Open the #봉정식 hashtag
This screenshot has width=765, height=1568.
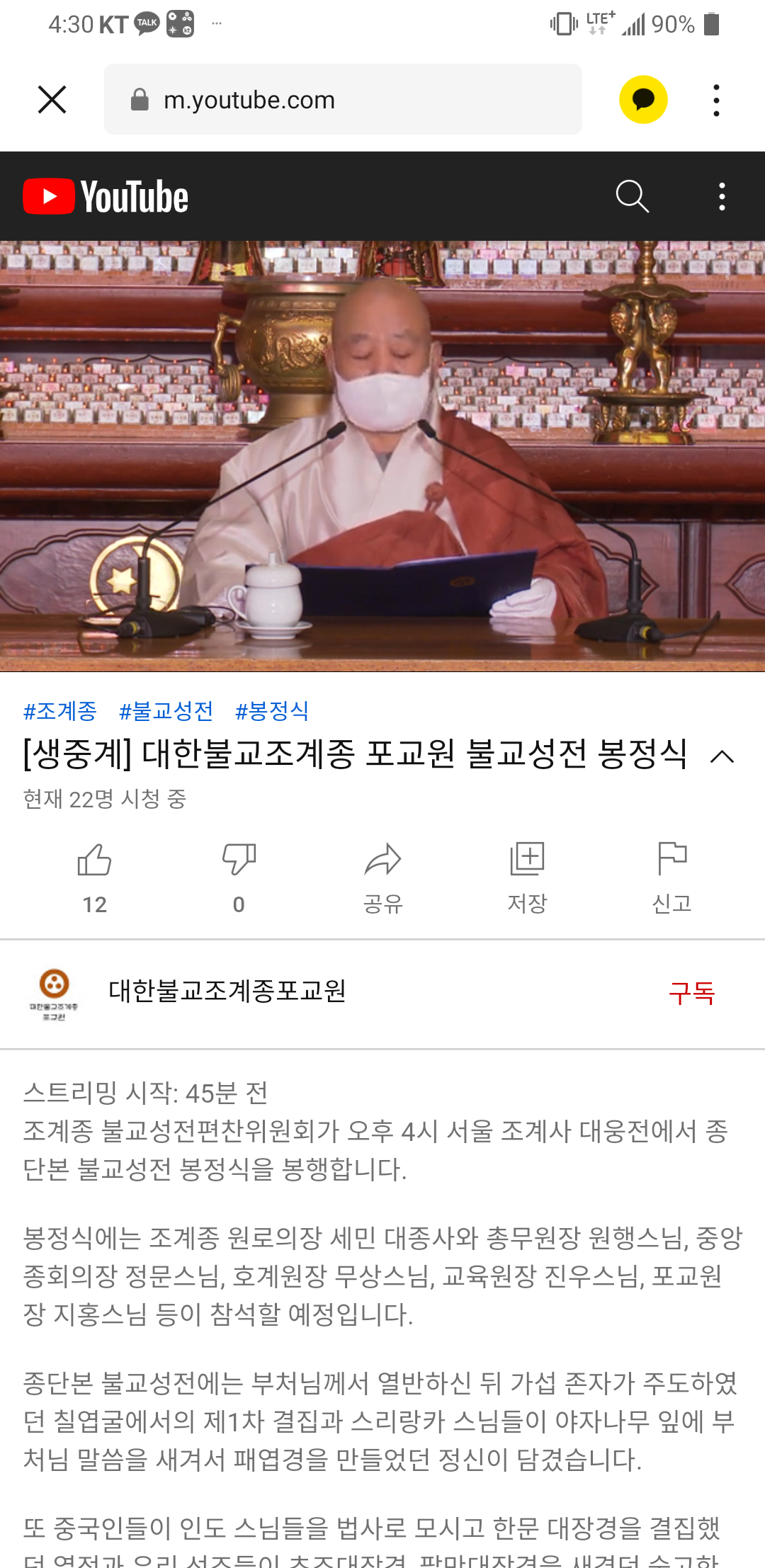point(272,710)
